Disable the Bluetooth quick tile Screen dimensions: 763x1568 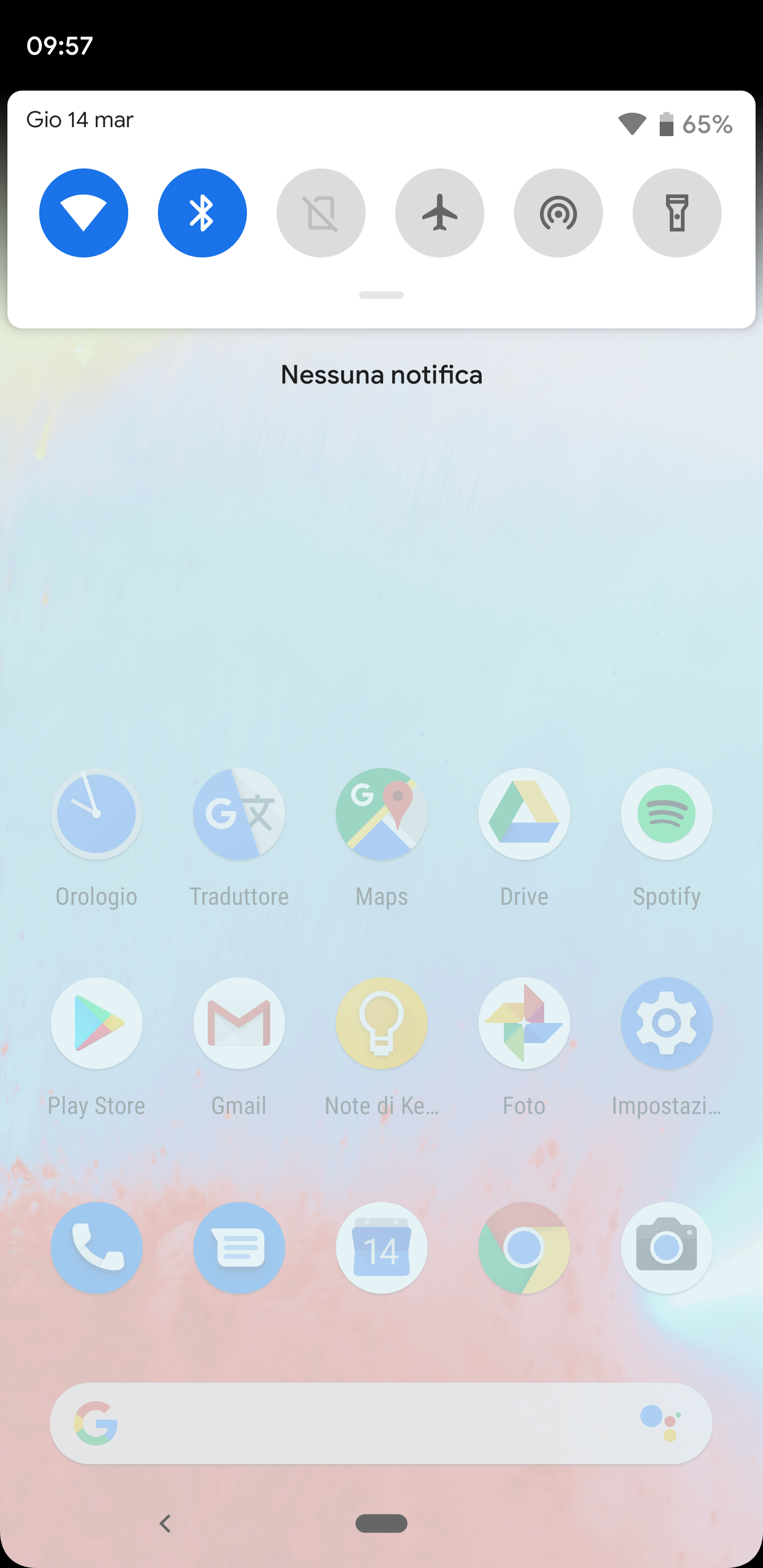202,213
